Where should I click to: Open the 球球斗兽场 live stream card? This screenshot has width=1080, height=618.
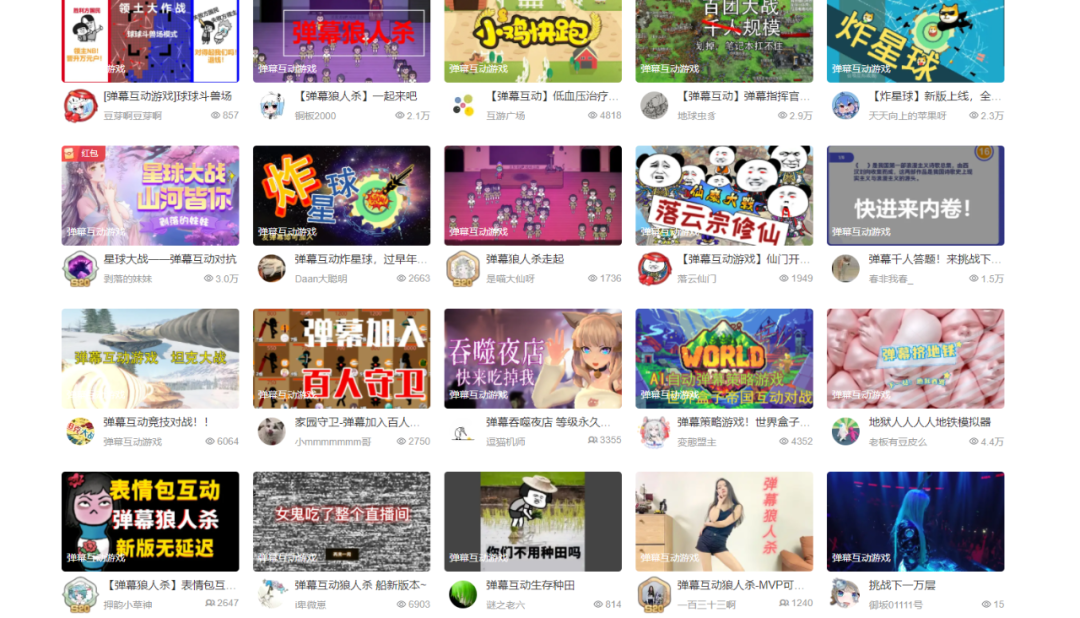pos(150,40)
